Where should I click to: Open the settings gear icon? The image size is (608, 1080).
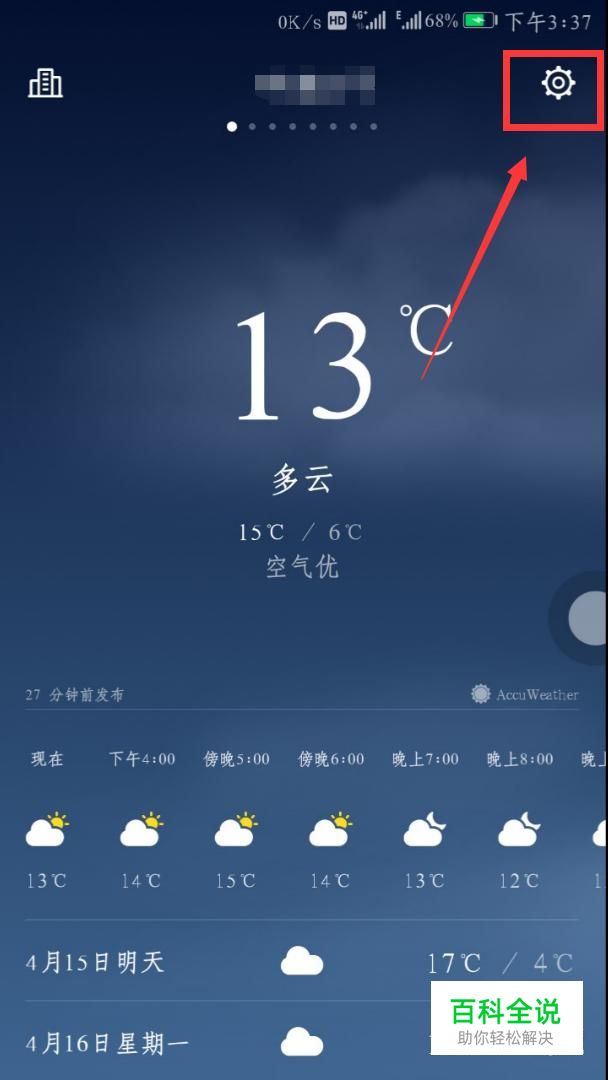click(x=558, y=83)
